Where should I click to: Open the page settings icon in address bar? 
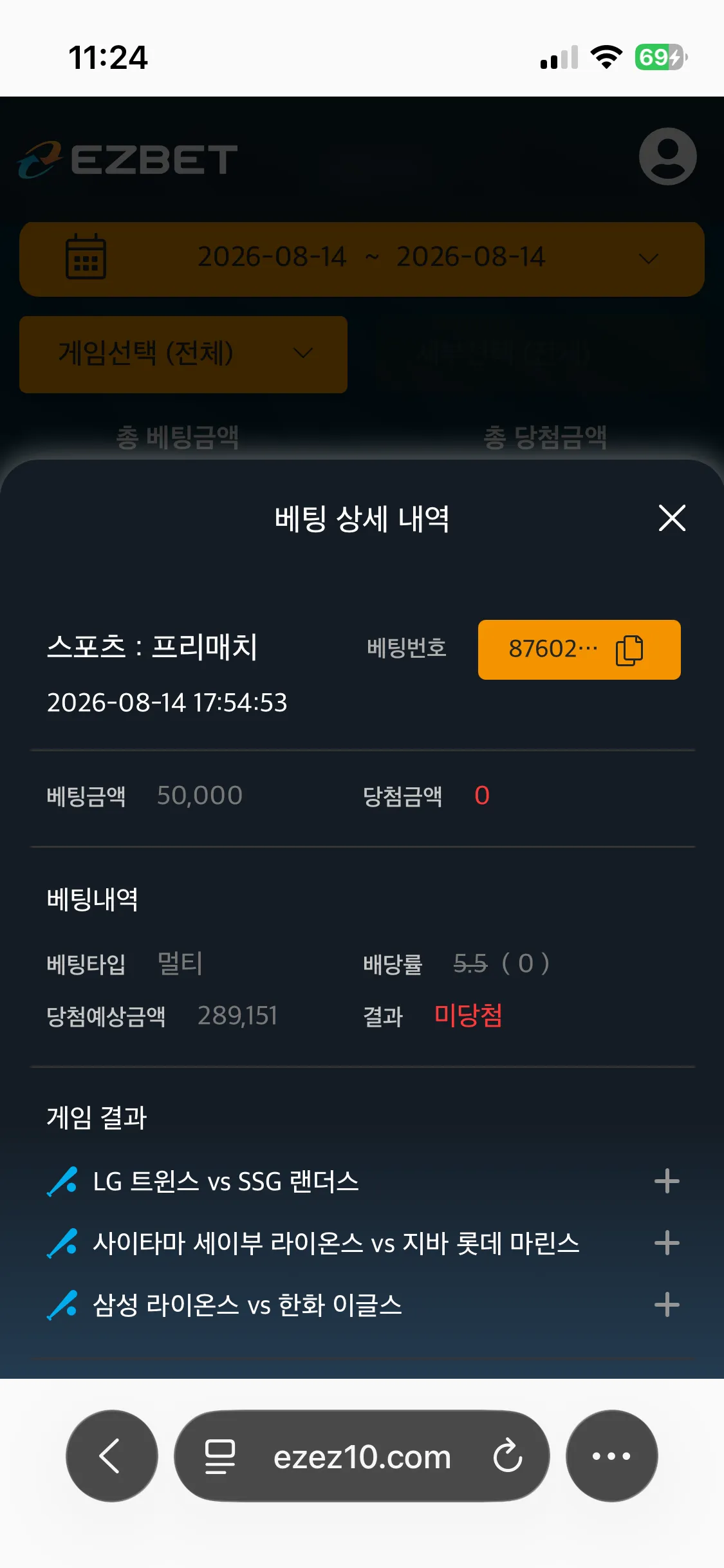pyautogui.click(x=219, y=1457)
